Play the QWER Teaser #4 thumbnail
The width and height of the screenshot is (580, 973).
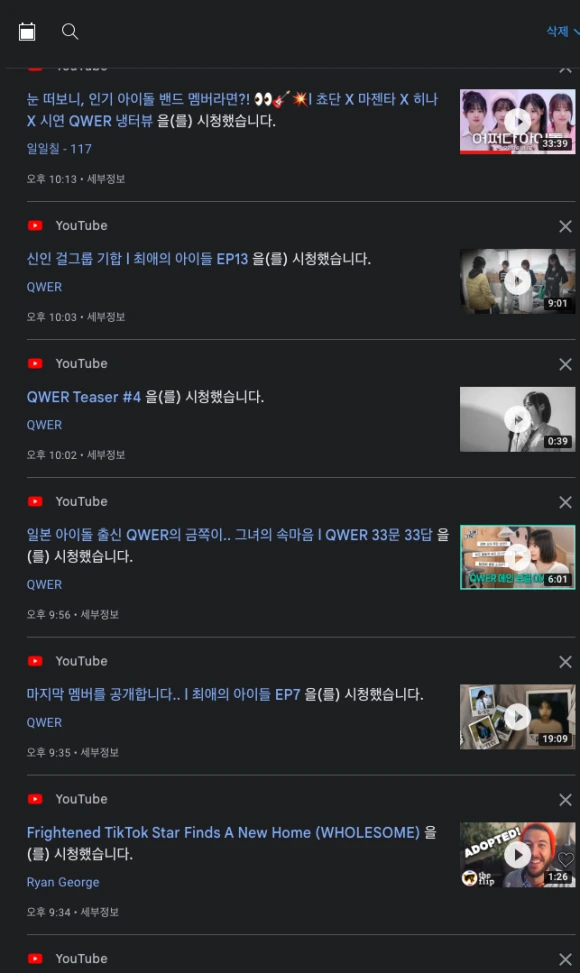(517, 419)
